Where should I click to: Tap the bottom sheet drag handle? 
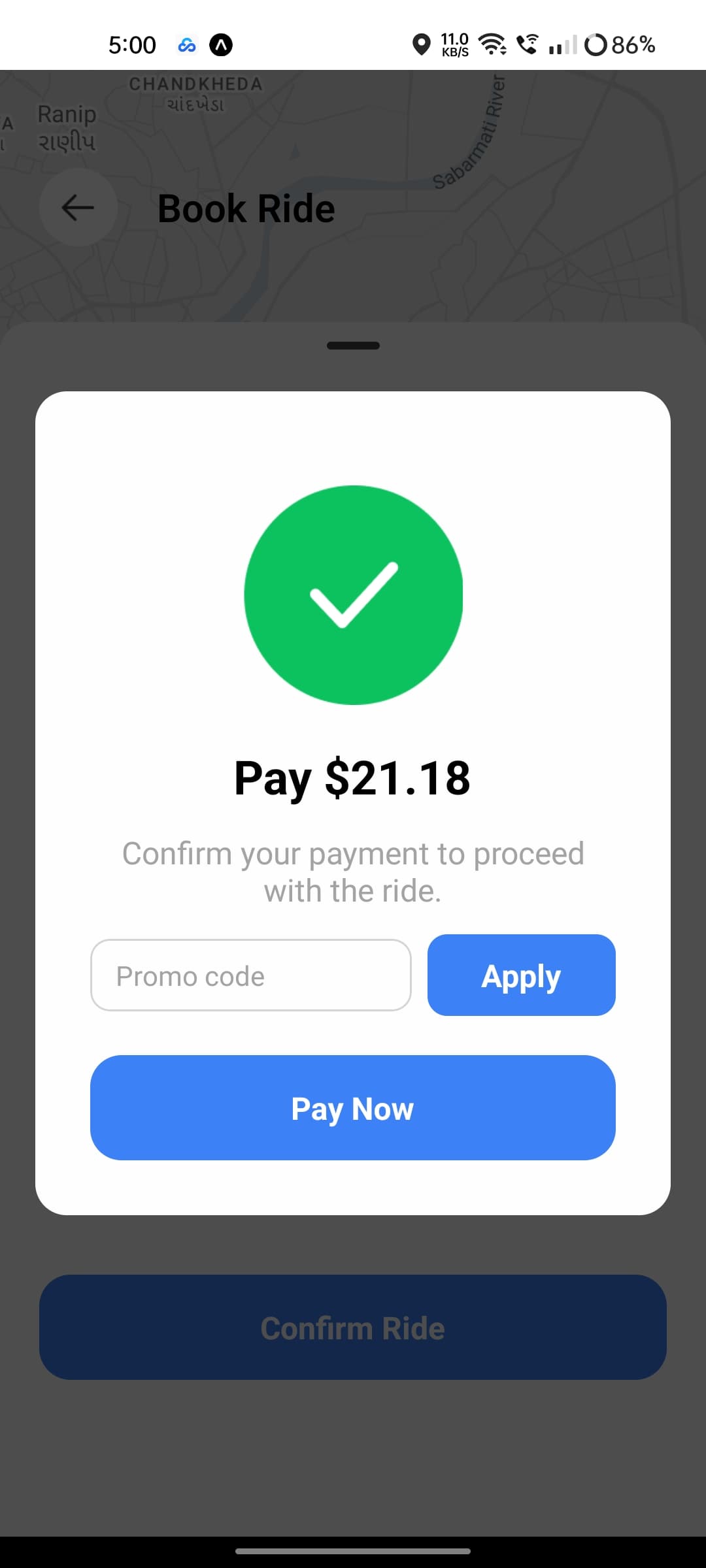tap(353, 346)
